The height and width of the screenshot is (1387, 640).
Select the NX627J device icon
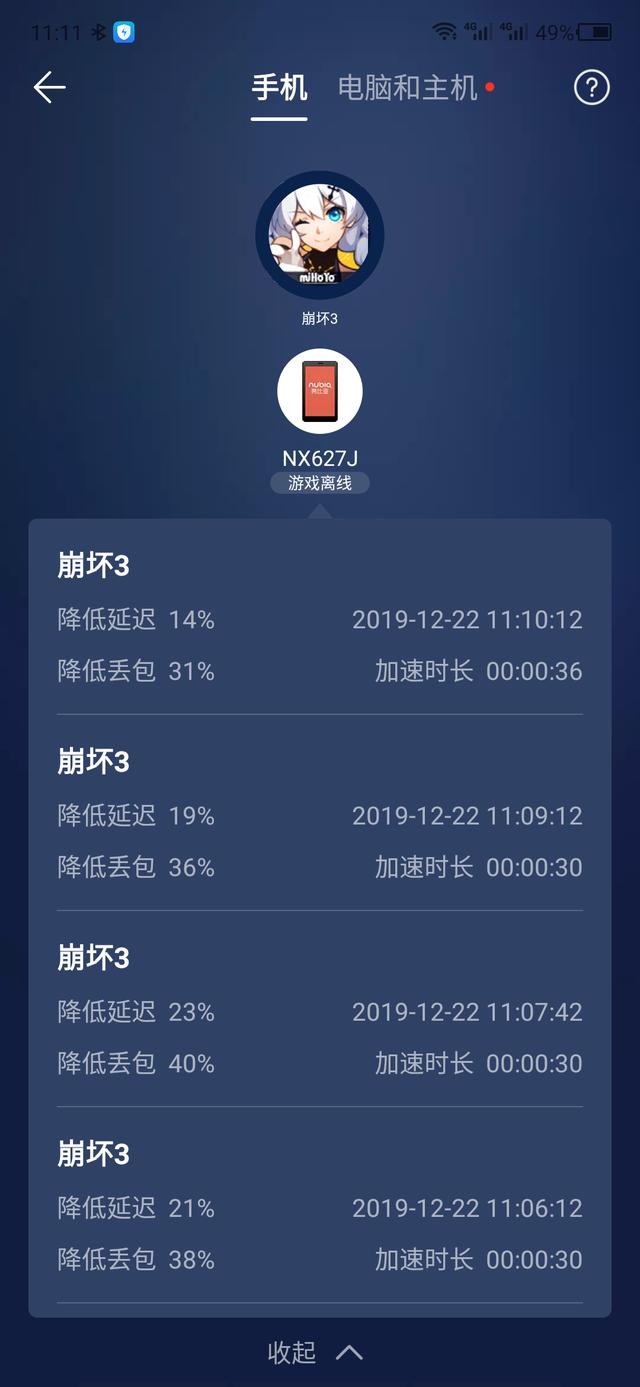(320, 391)
